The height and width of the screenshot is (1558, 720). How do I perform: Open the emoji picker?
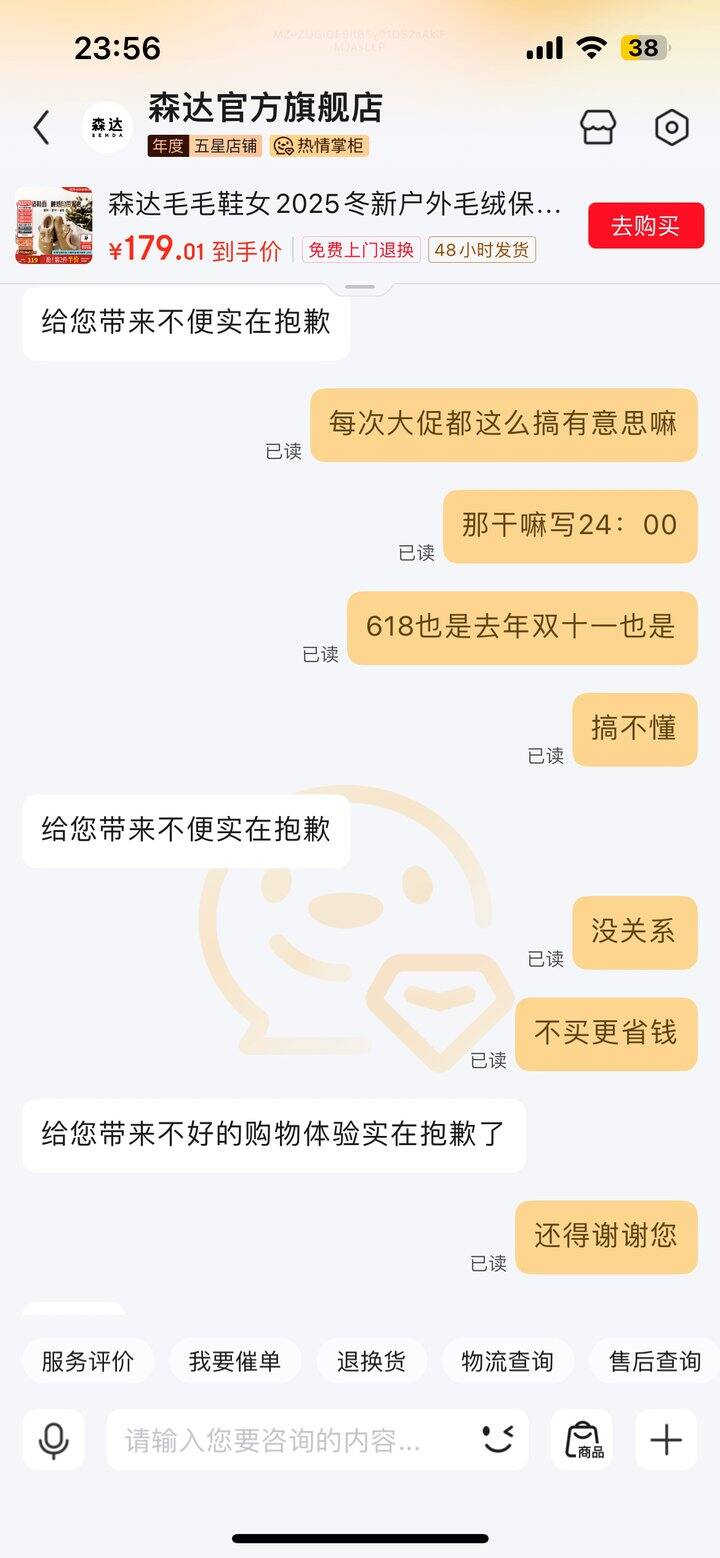497,1439
